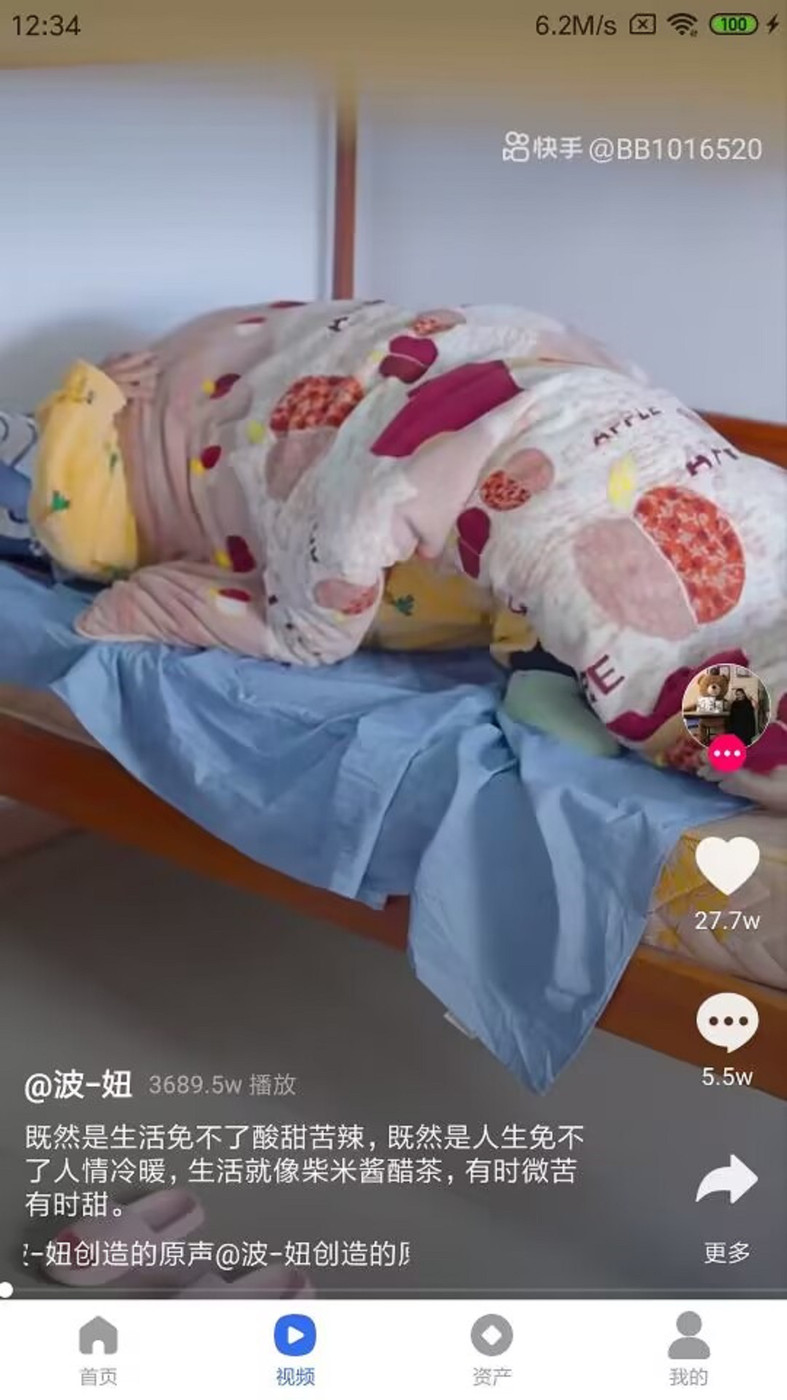This screenshot has width=787, height=1400.
Task: Switch to the 首页 tab
Action: click(x=98, y=1349)
